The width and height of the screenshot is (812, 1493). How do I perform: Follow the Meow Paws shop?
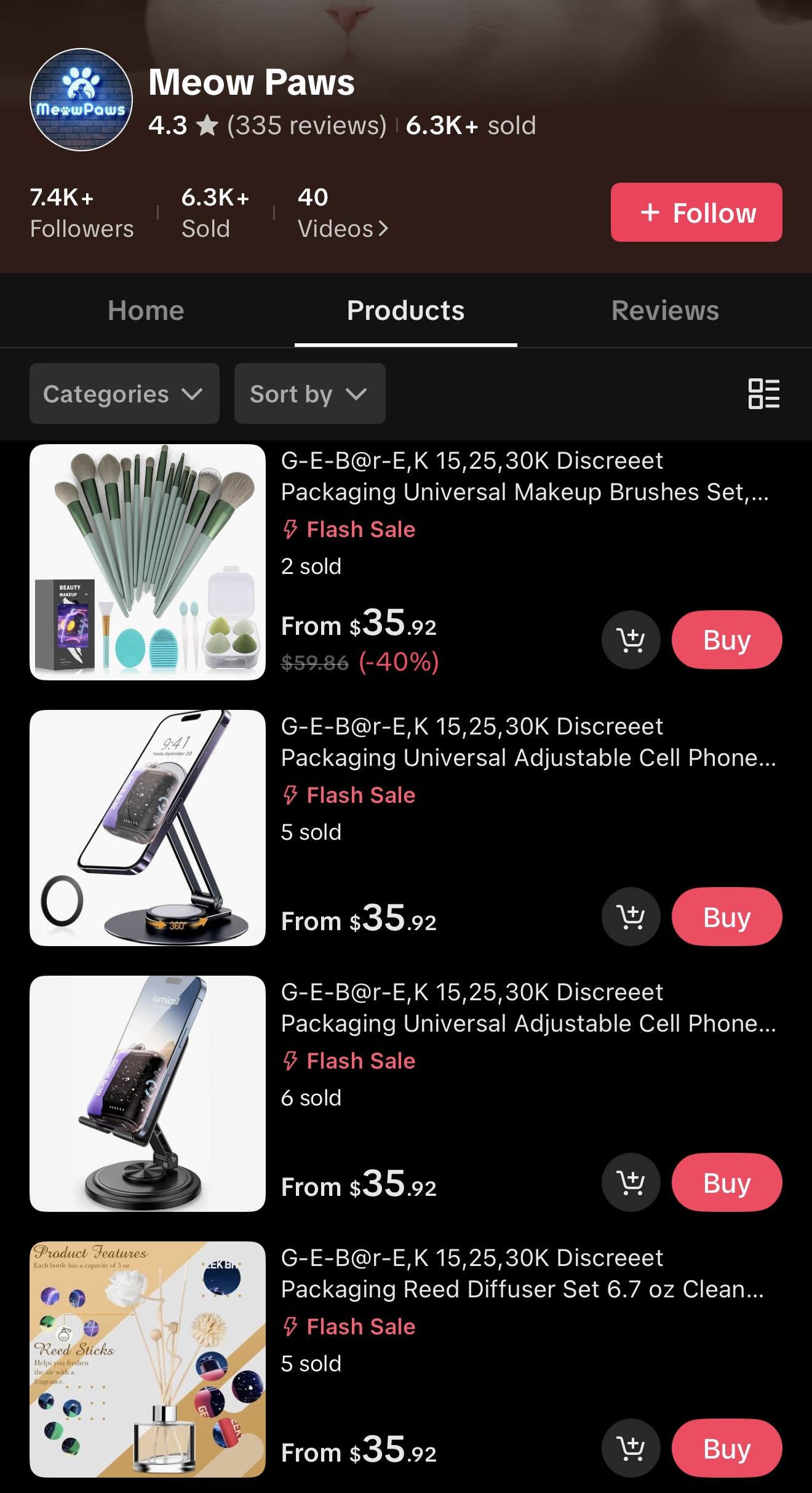pos(696,212)
